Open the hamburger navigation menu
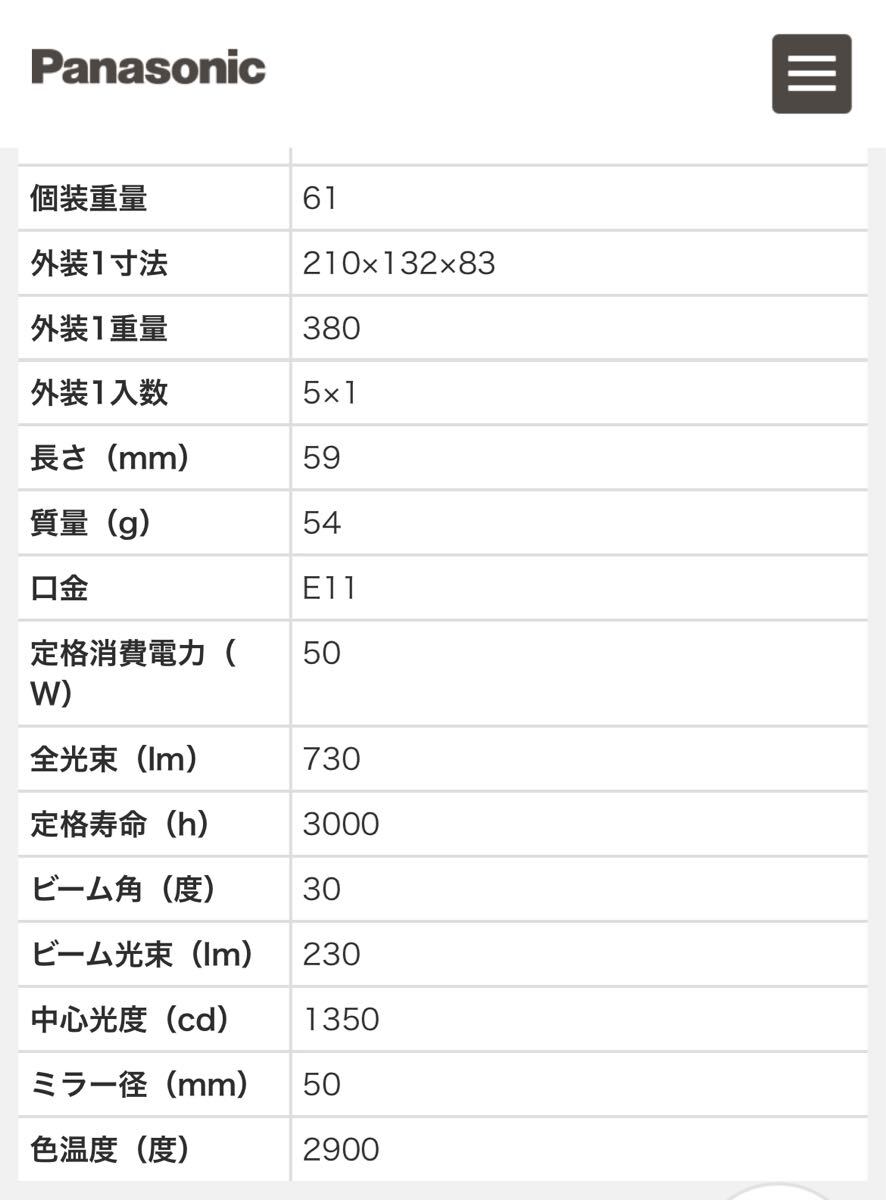The height and width of the screenshot is (1200, 886). 812,72
